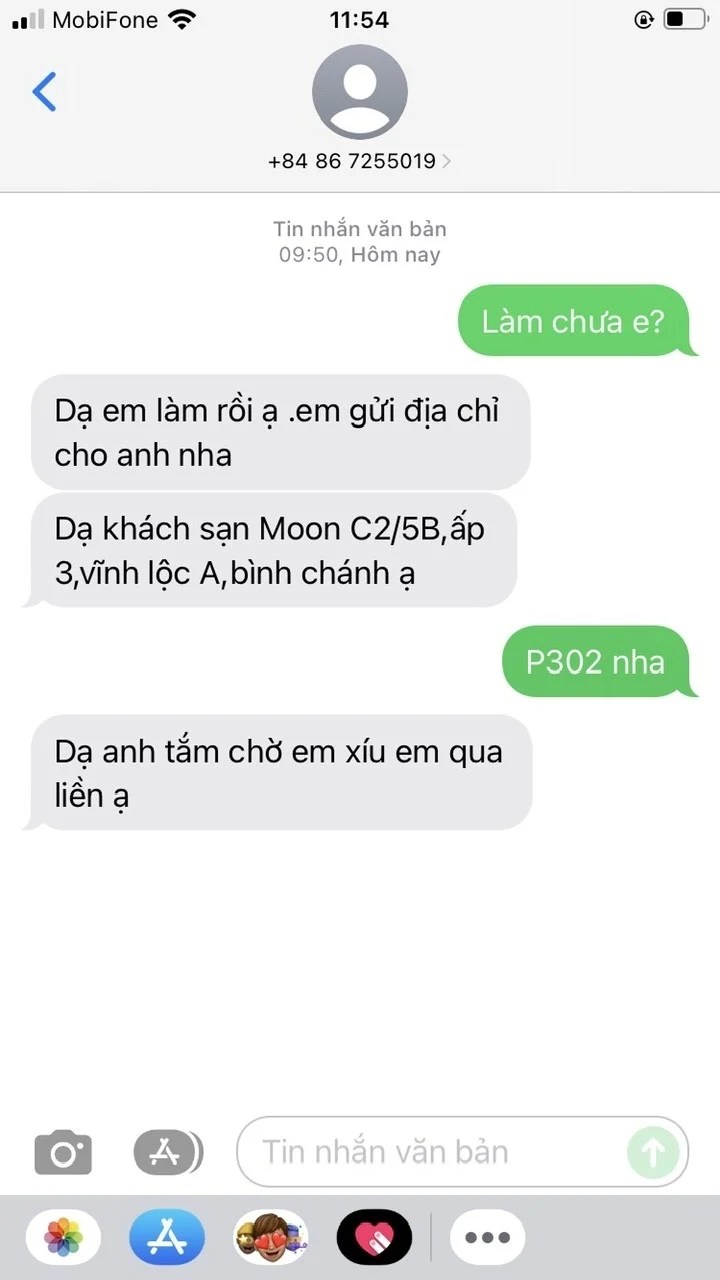The height and width of the screenshot is (1280, 720).
Task: Focus the Tin nhắn văn bản text field
Action: (430, 1152)
